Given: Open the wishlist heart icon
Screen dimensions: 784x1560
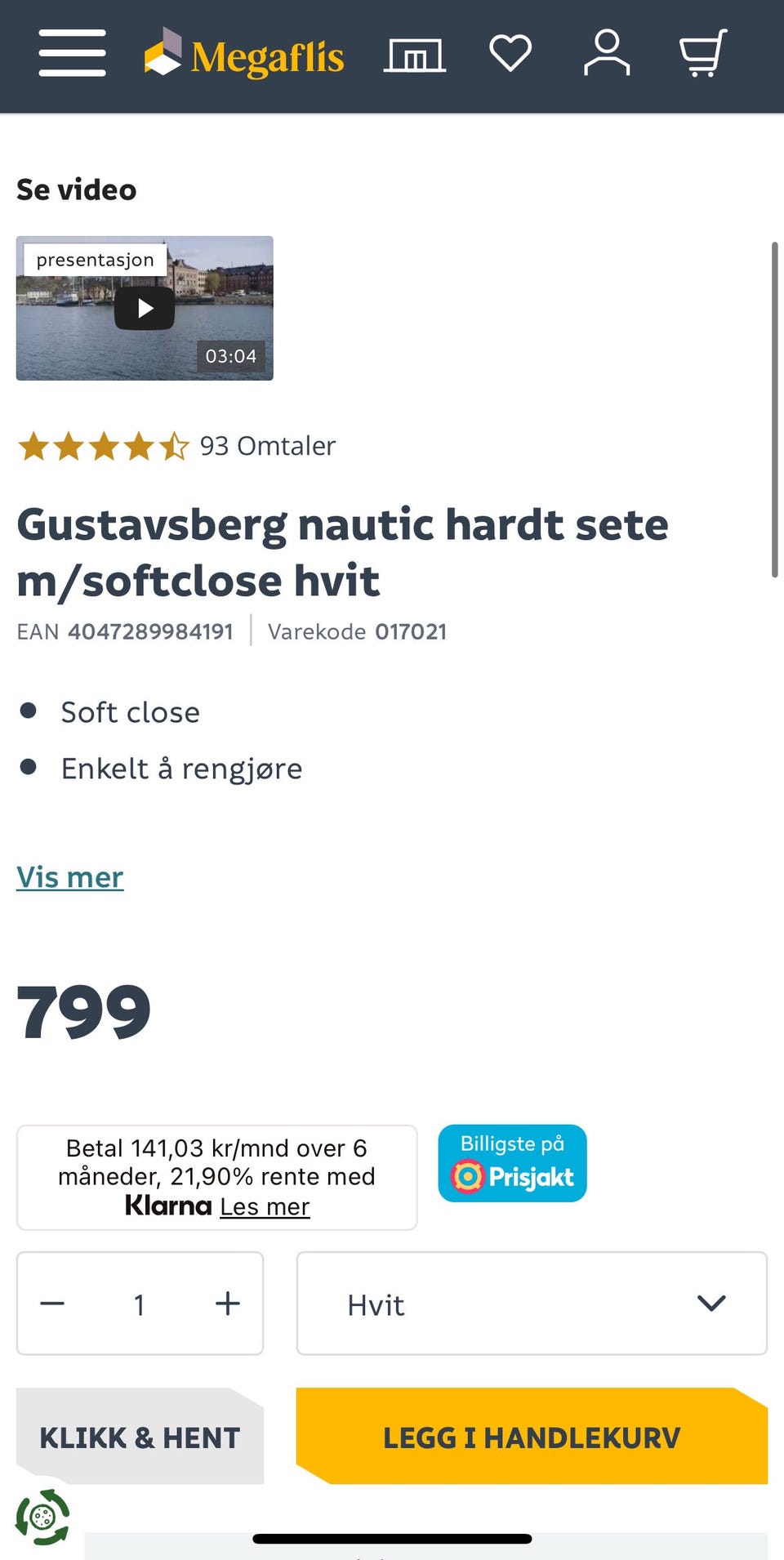Looking at the screenshot, I should pos(511,54).
